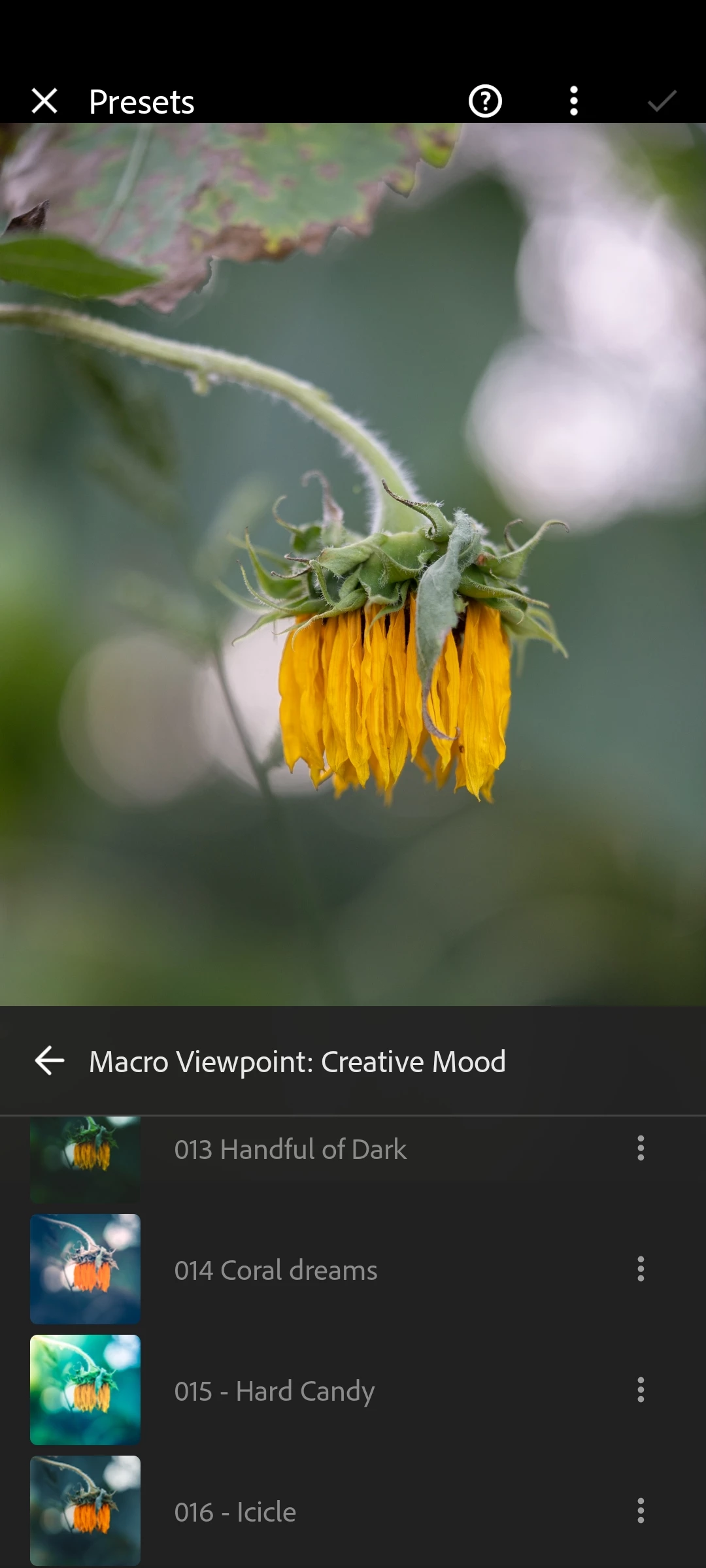The height and width of the screenshot is (1568, 706).
Task: Open options for 015 - Hard Candy
Action: point(641,1390)
